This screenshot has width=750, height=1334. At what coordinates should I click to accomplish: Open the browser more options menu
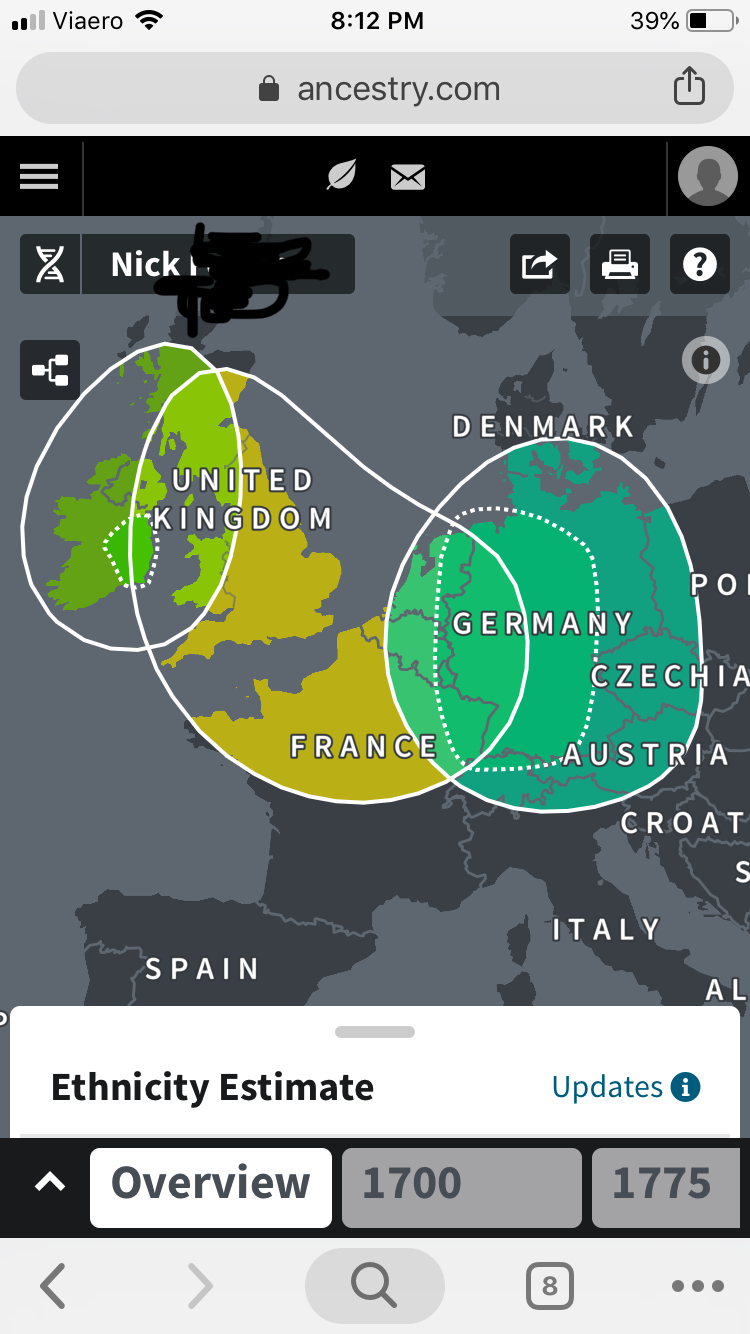pos(697,1286)
